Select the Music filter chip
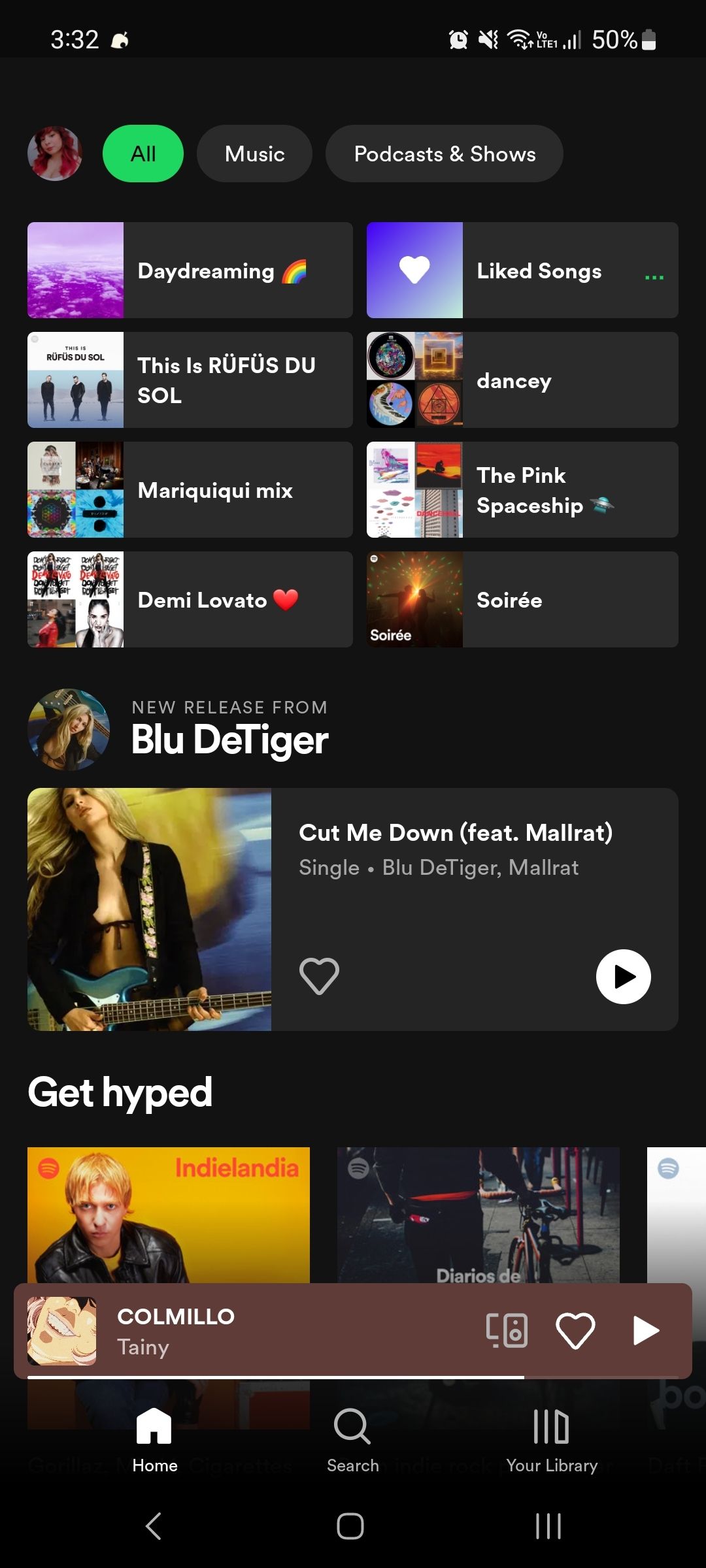Viewport: 706px width, 1568px height. click(x=254, y=154)
